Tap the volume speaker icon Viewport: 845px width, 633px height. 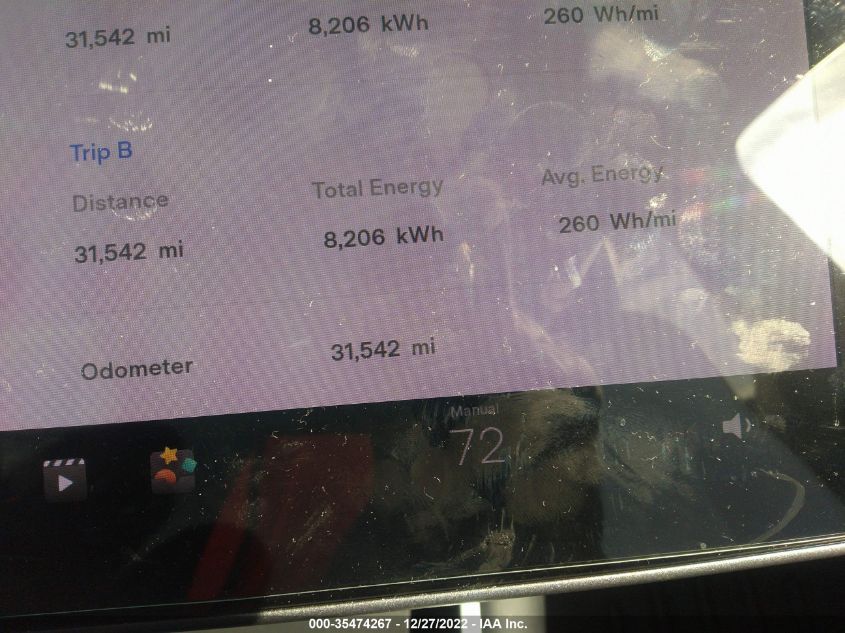(737, 427)
